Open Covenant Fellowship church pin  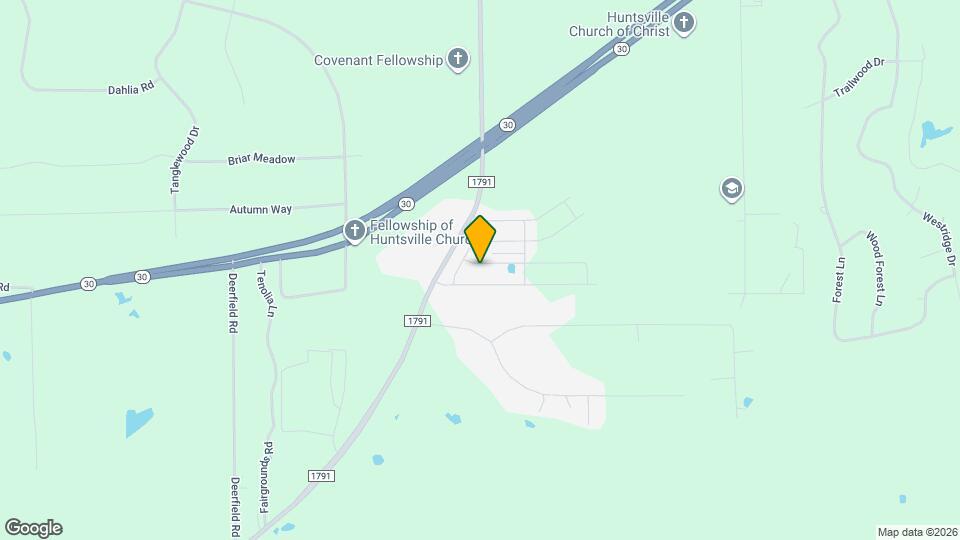pos(458,58)
